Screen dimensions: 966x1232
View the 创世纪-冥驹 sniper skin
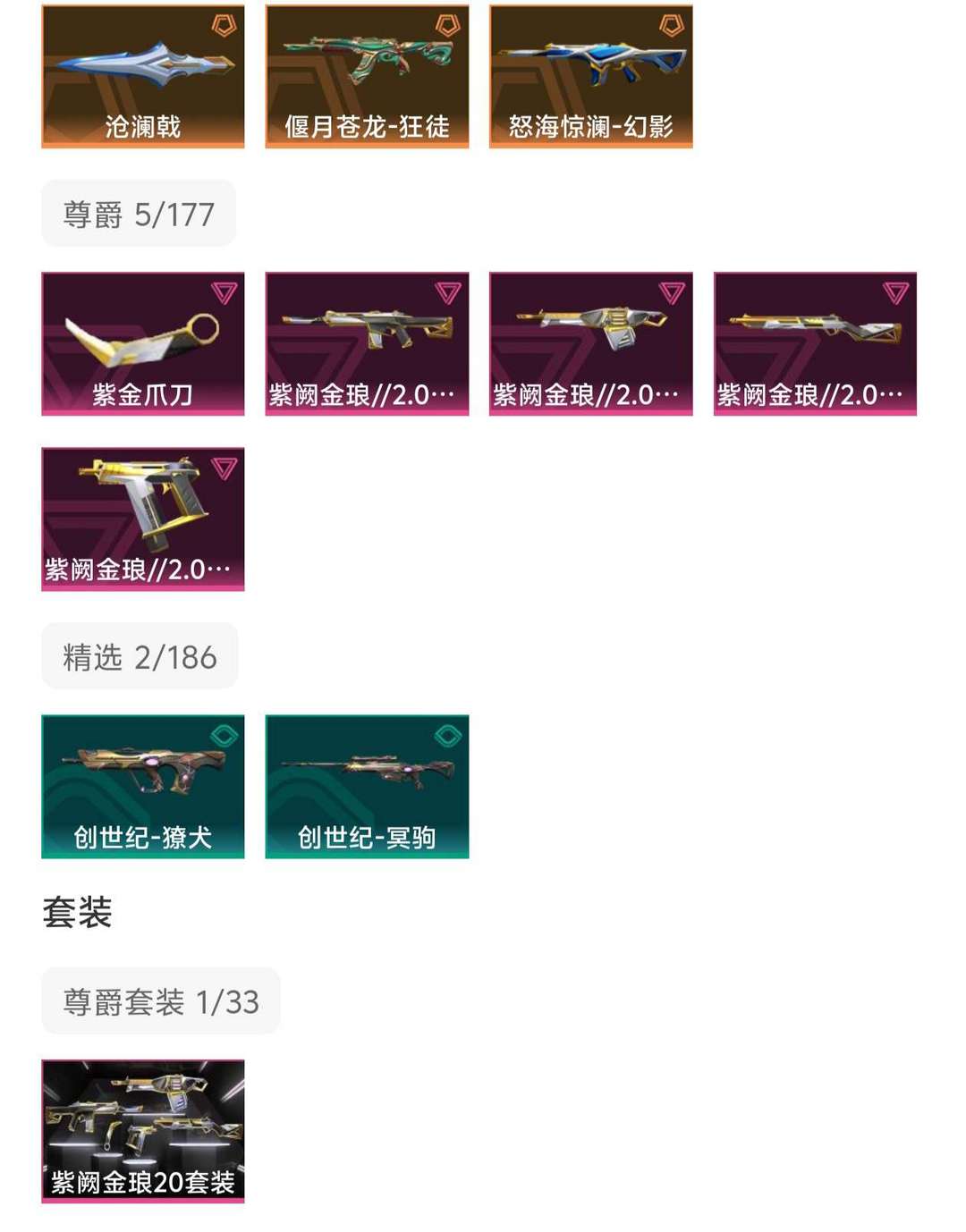tap(367, 786)
